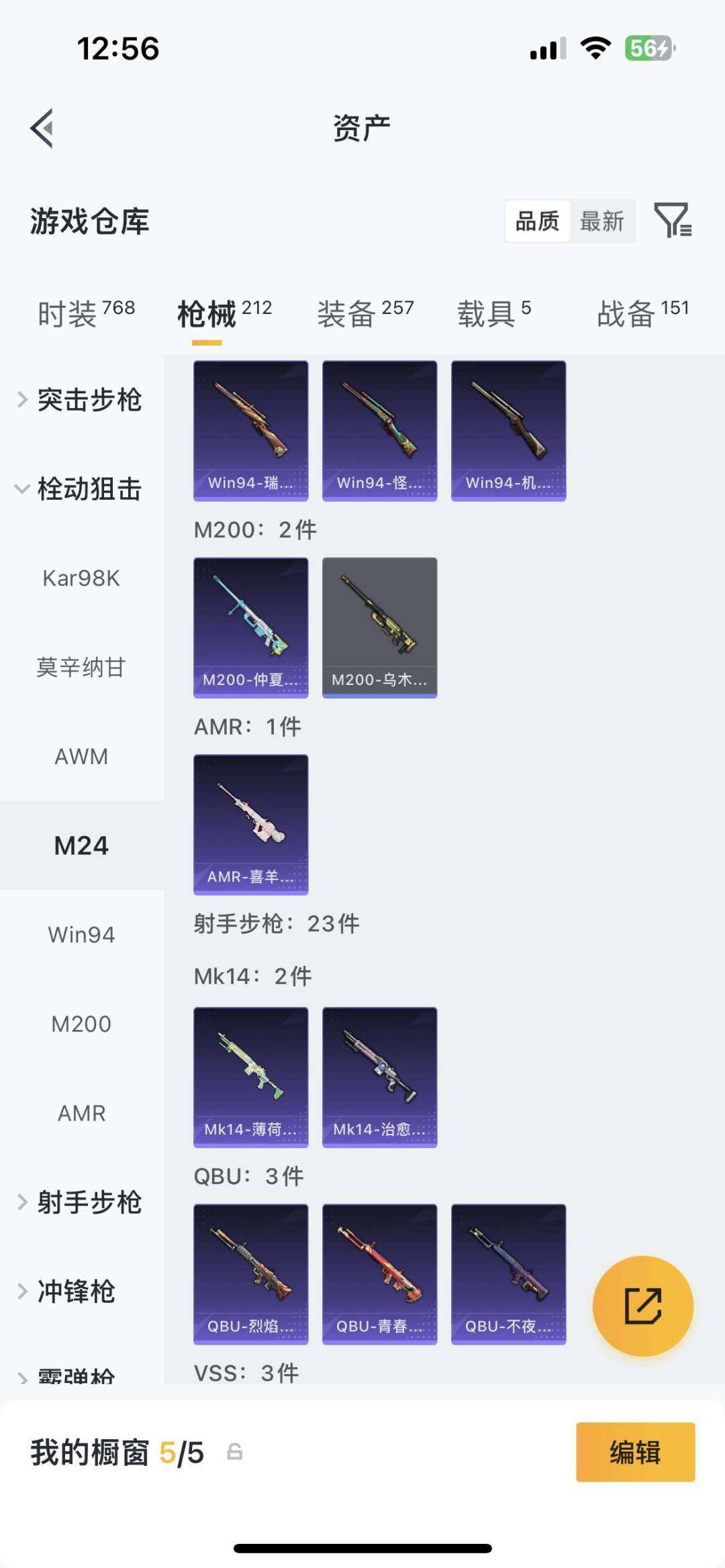This screenshot has height=1568, width=725.
Task: Tap the 编辑 button
Action: pyautogui.click(x=634, y=1451)
